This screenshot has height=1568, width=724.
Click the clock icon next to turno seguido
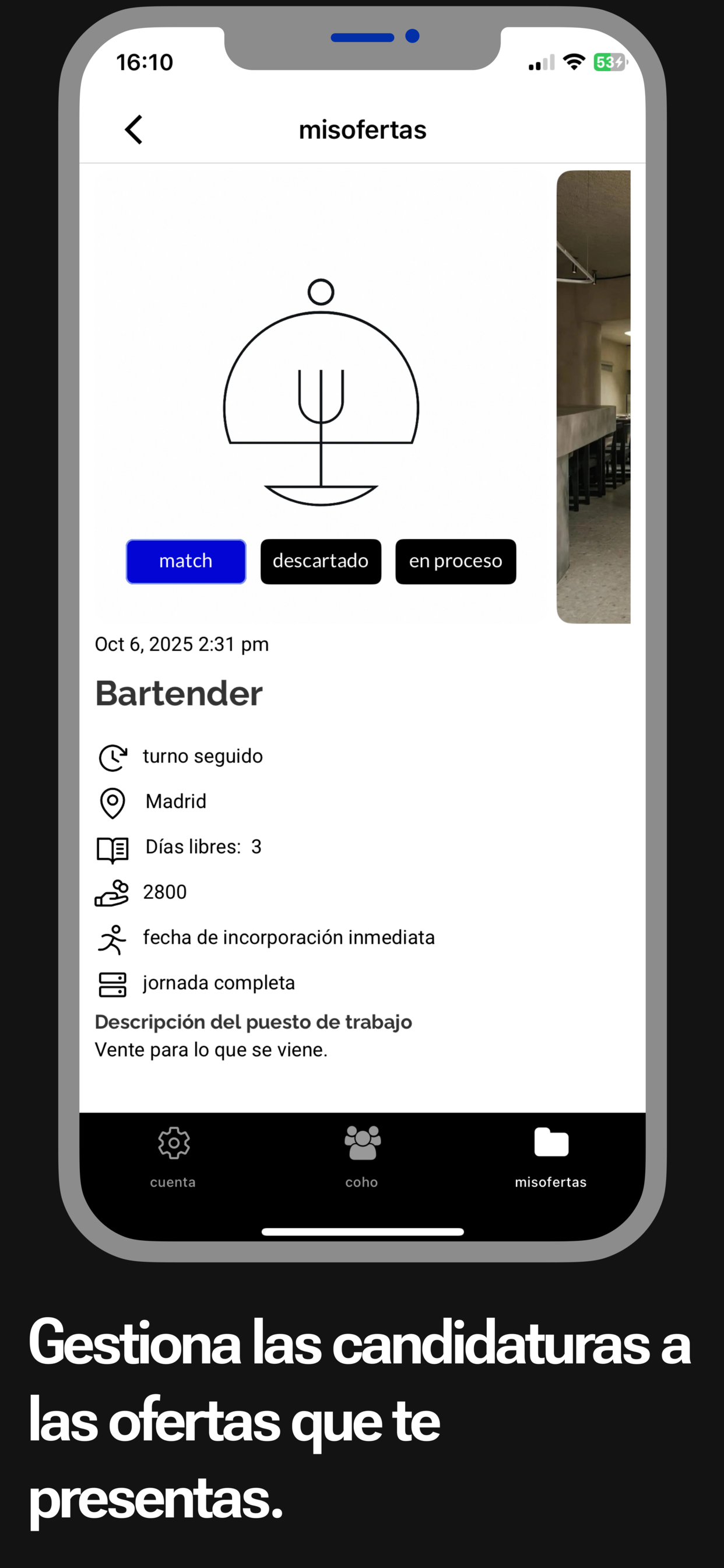click(x=113, y=756)
